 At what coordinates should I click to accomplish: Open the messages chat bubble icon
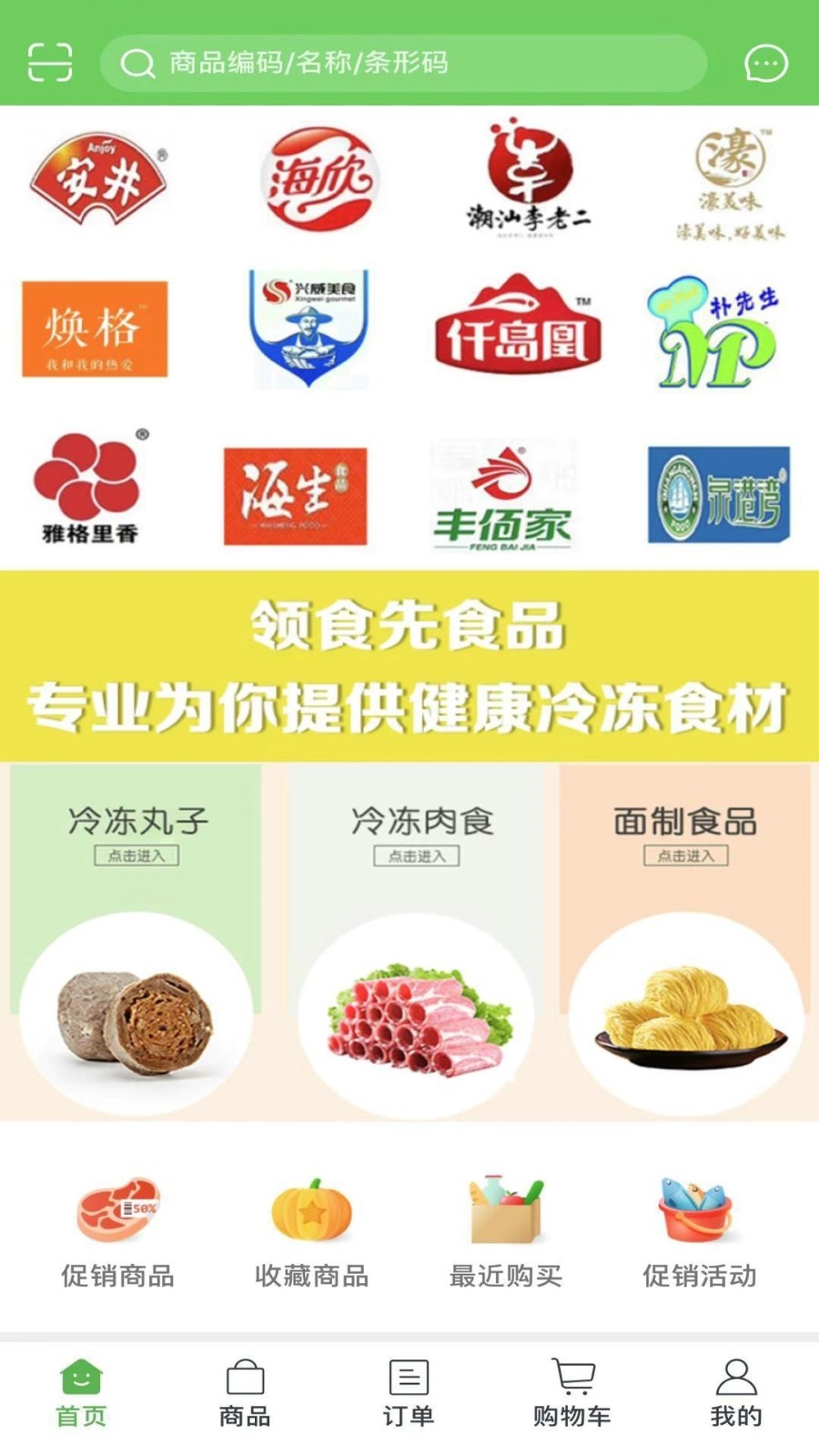pos(765,63)
